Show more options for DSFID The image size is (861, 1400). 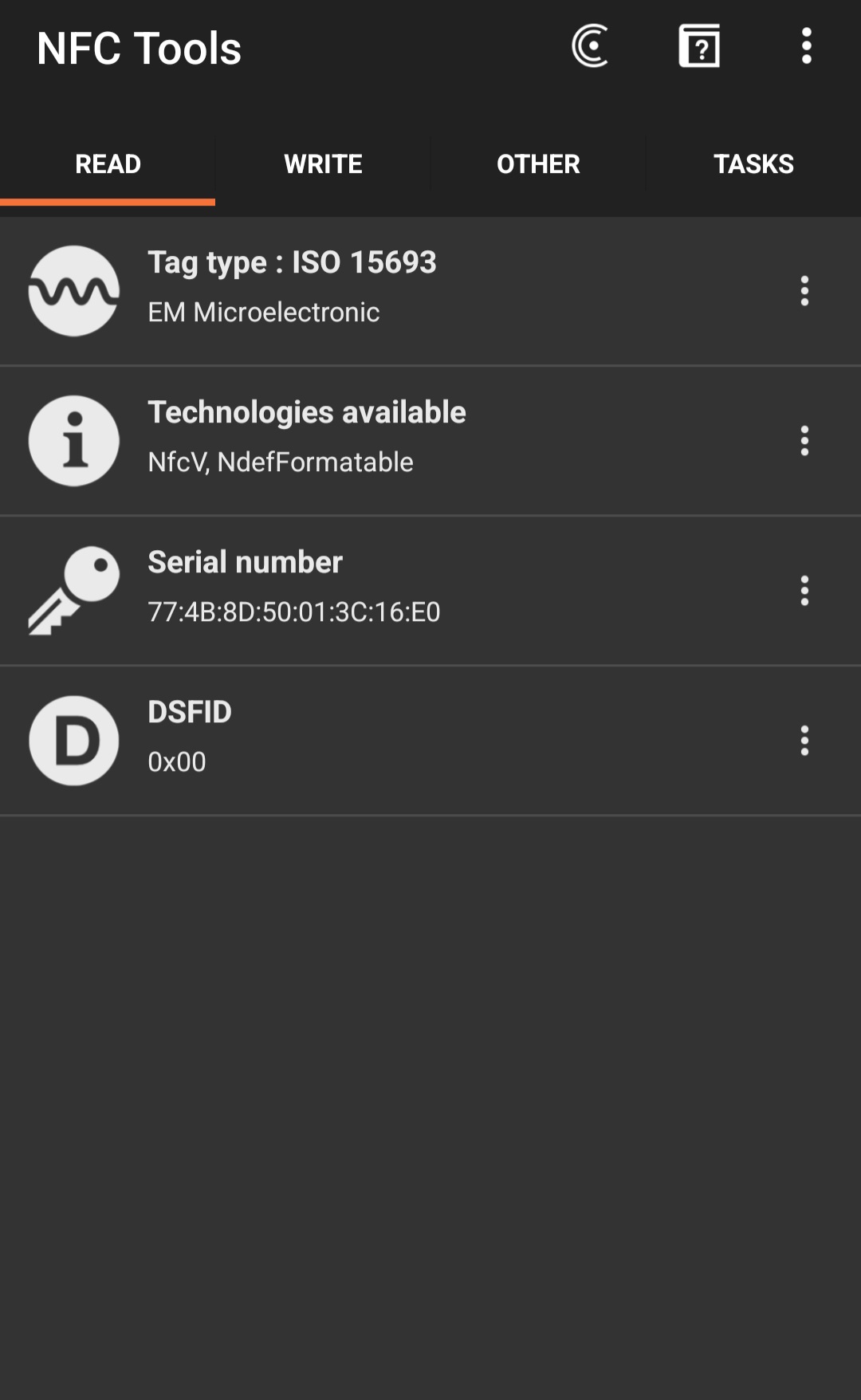pyautogui.click(x=804, y=741)
